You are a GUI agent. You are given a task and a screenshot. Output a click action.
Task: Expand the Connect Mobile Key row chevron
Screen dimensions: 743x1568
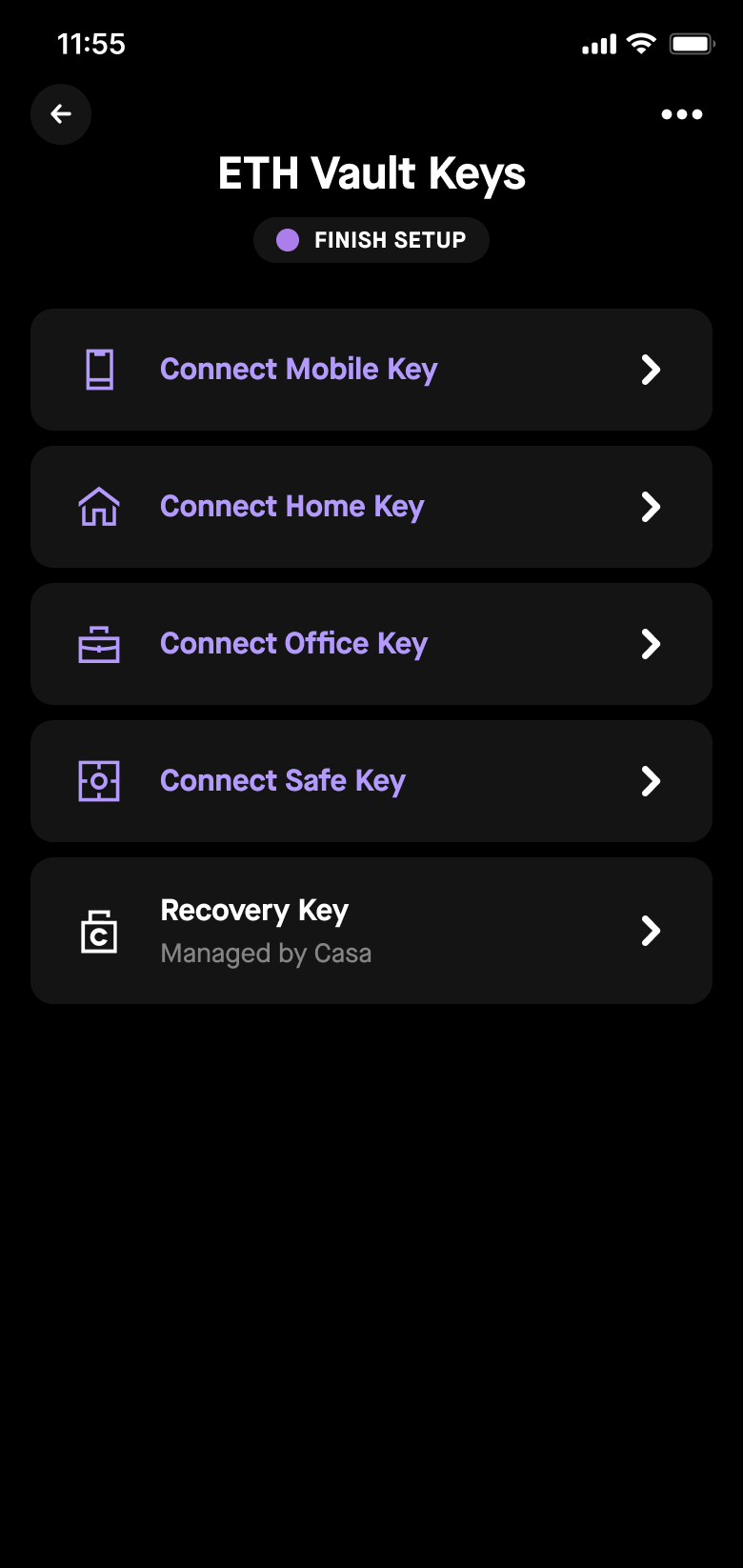coord(651,370)
